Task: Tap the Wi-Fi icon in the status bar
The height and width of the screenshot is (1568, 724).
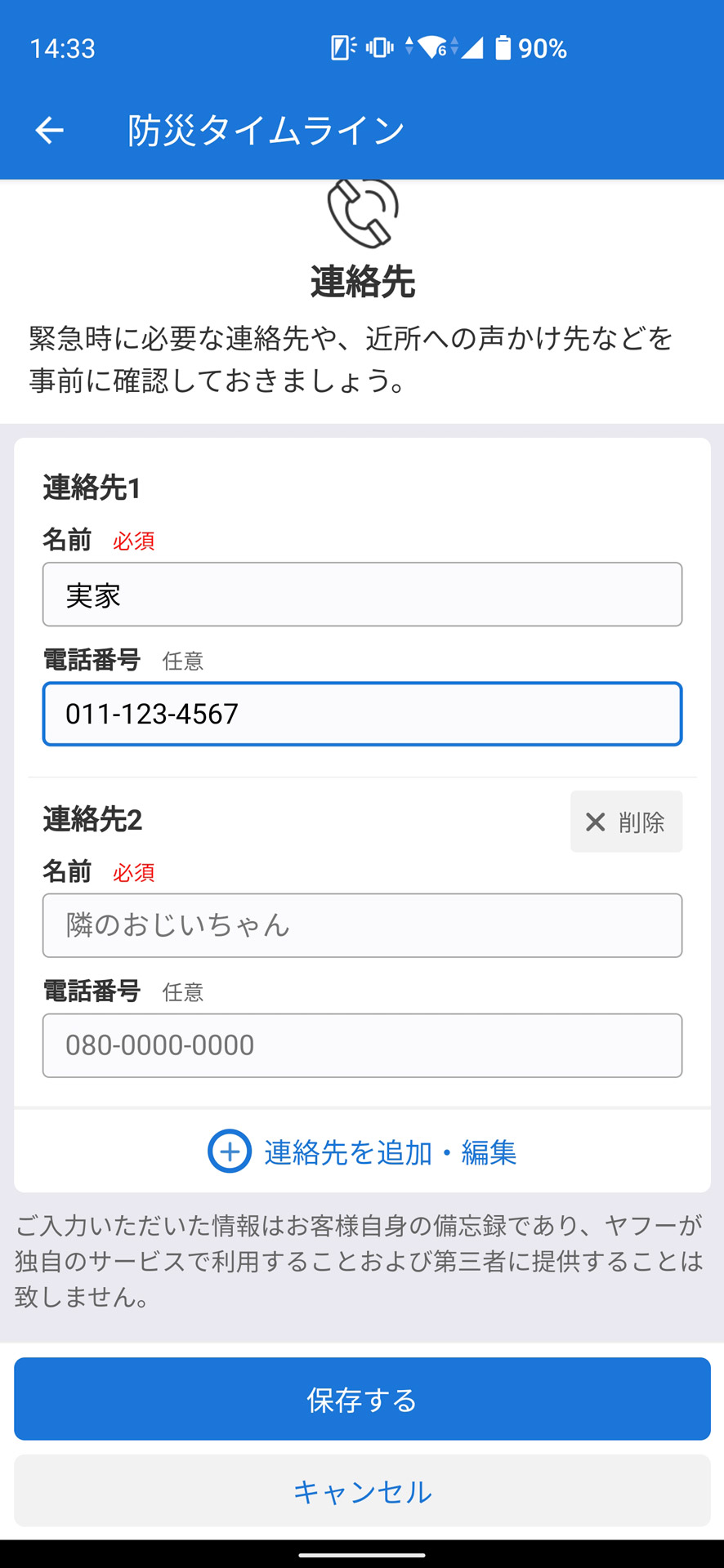Action: coord(435,49)
